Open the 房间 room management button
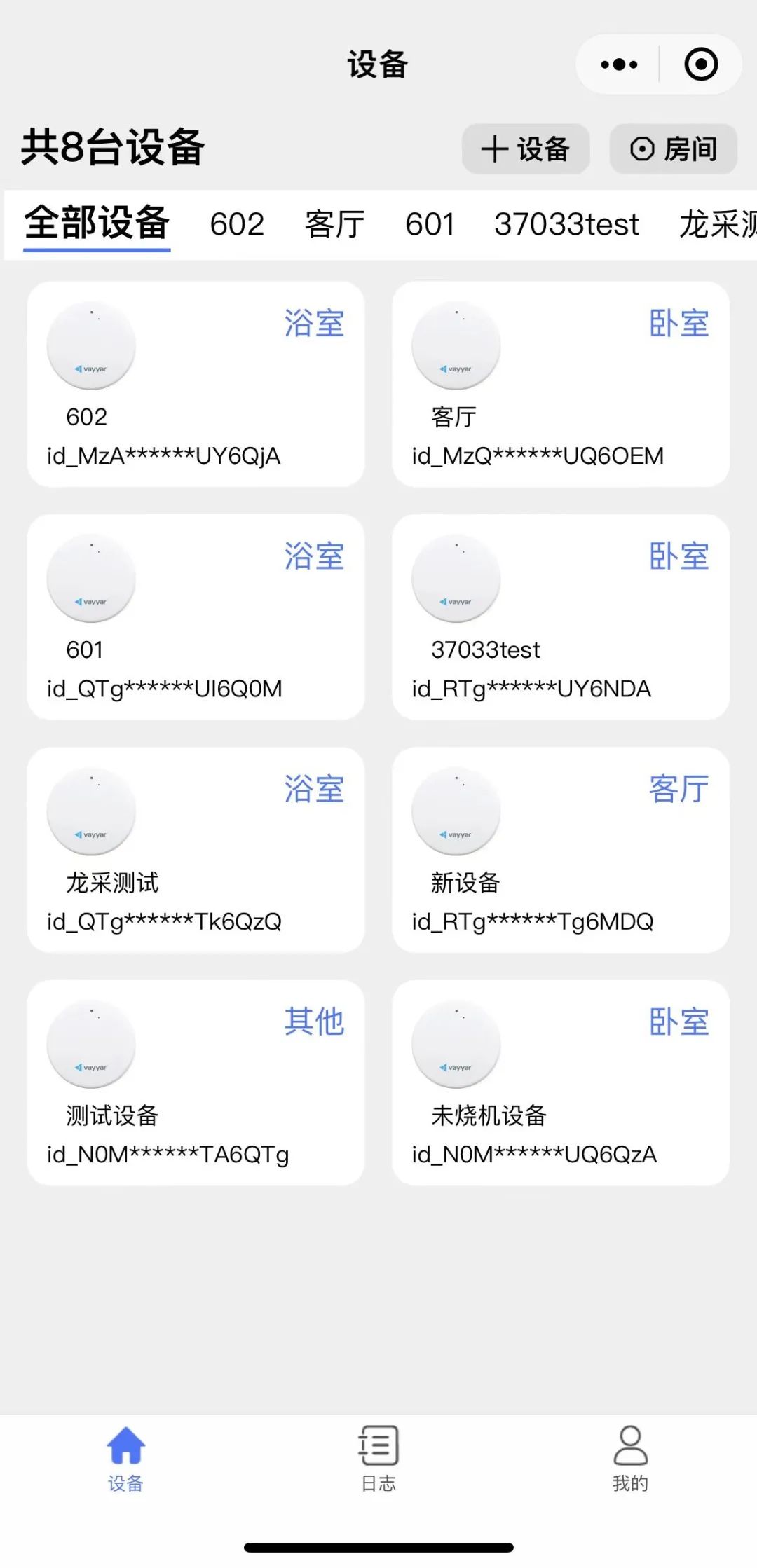757x1568 pixels. pos(673,149)
